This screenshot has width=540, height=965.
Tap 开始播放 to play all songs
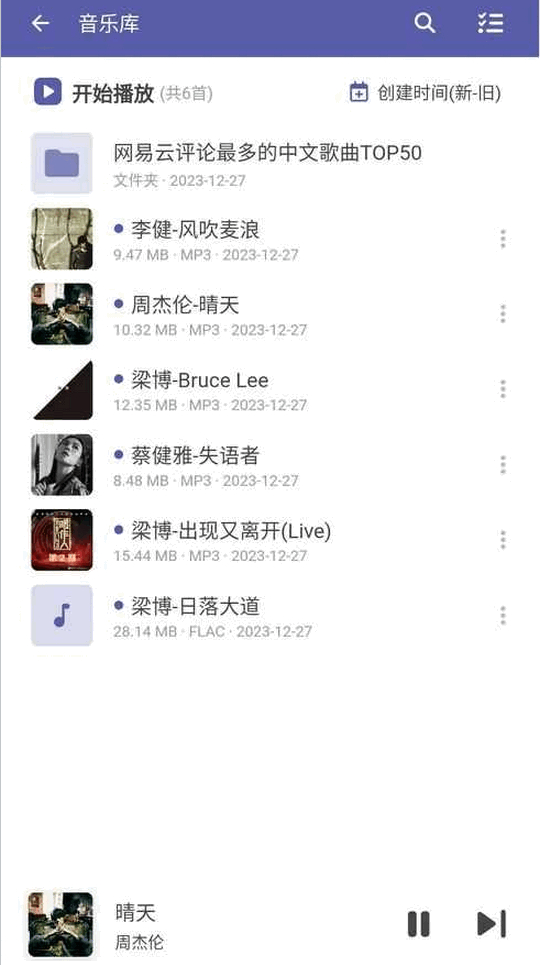(x=123, y=93)
